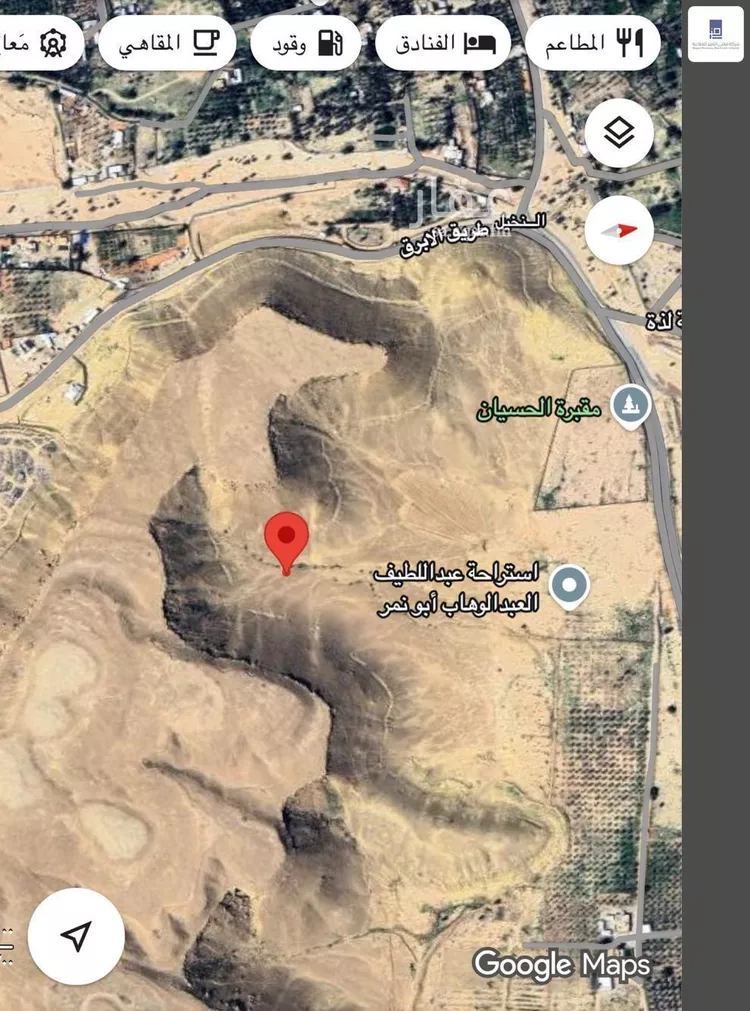Select the المطاعم (restaurants) chip

592,43
